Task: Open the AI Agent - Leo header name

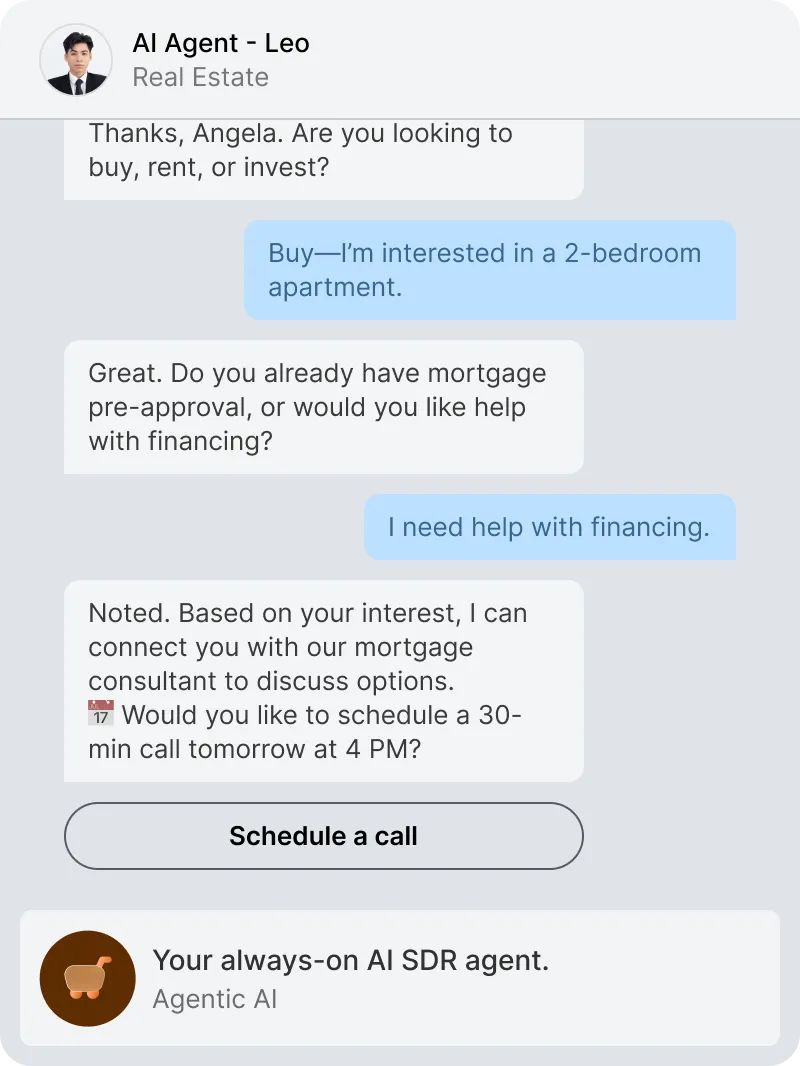Action: pos(221,43)
